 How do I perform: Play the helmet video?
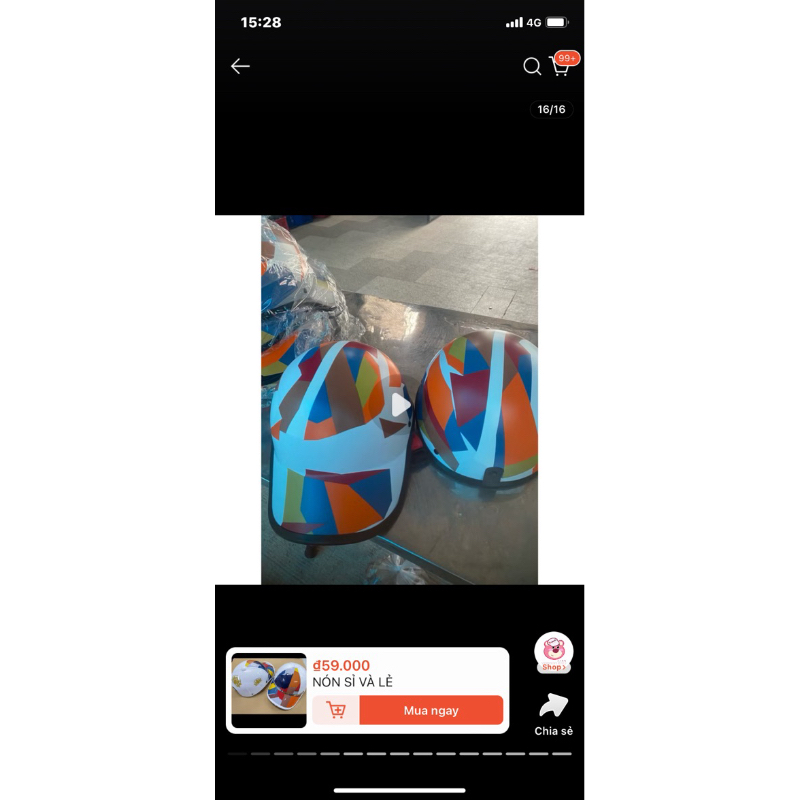pos(400,405)
